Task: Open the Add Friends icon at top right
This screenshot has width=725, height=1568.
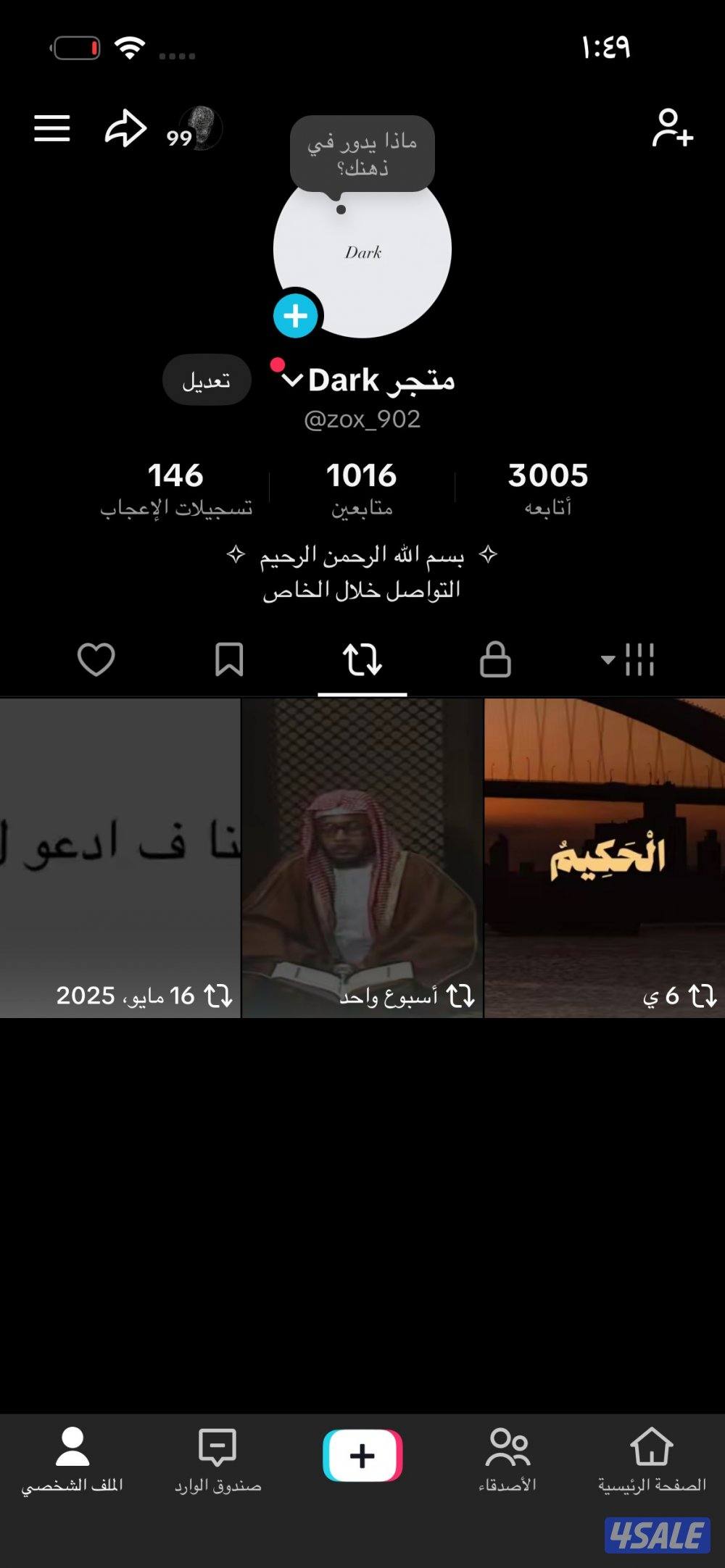Action: [x=672, y=128]
